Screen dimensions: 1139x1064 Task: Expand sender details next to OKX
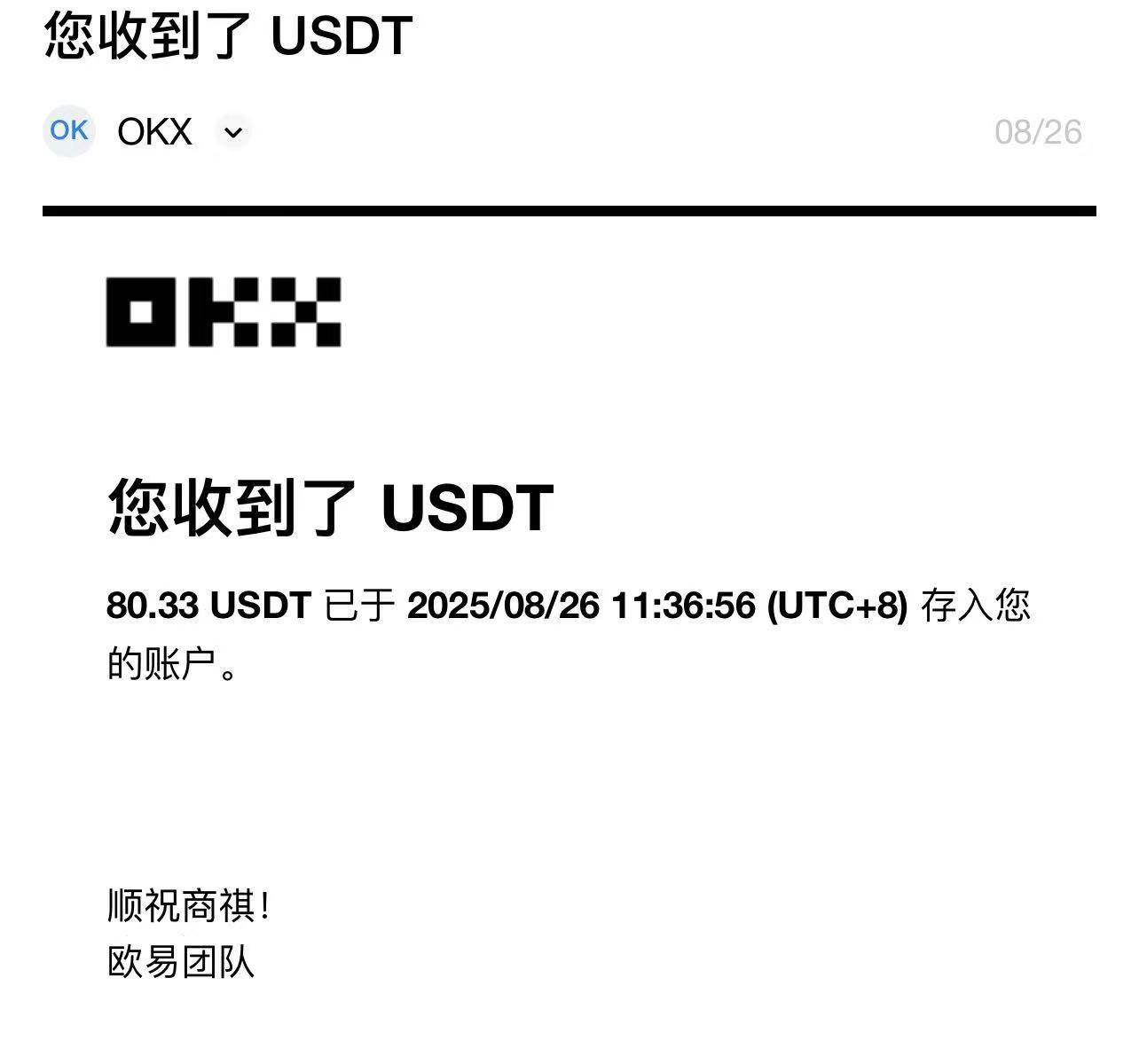[x=232, y=132]
